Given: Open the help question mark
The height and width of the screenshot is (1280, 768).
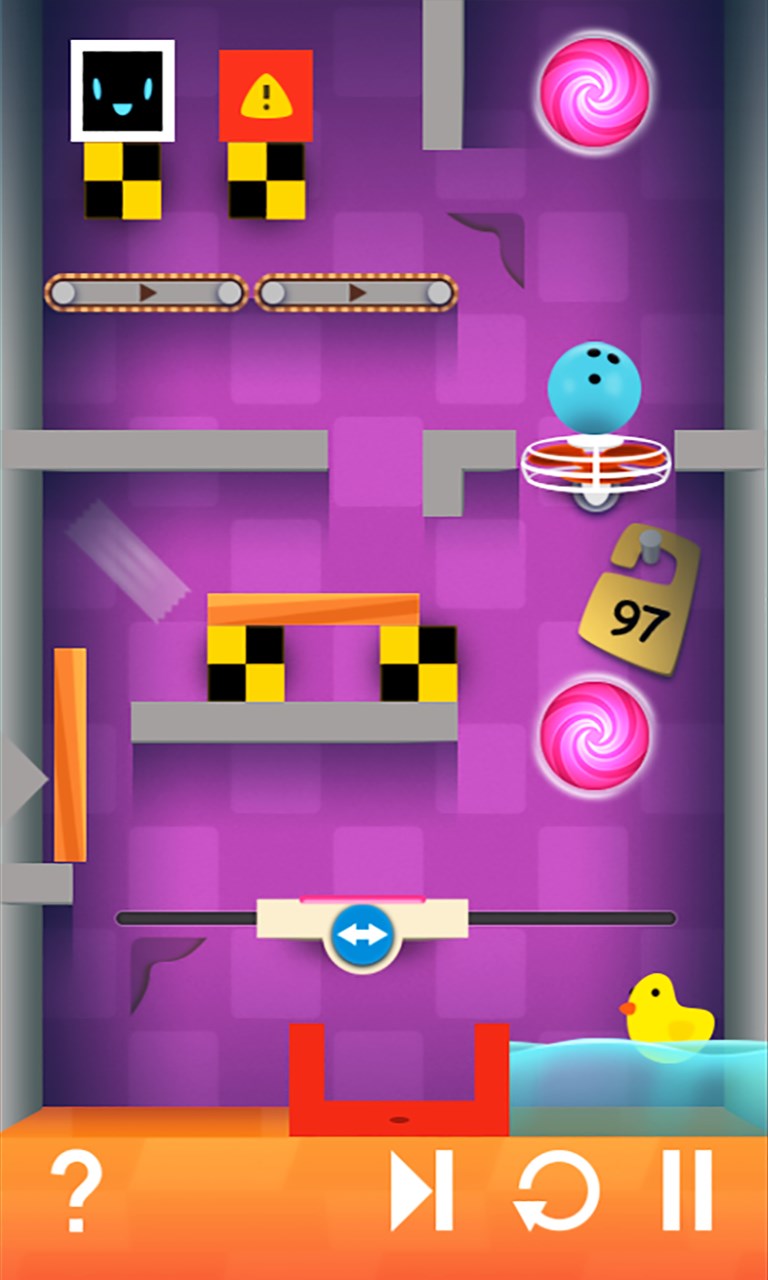Looking at the screenshot, I should tap(77, 1190).
